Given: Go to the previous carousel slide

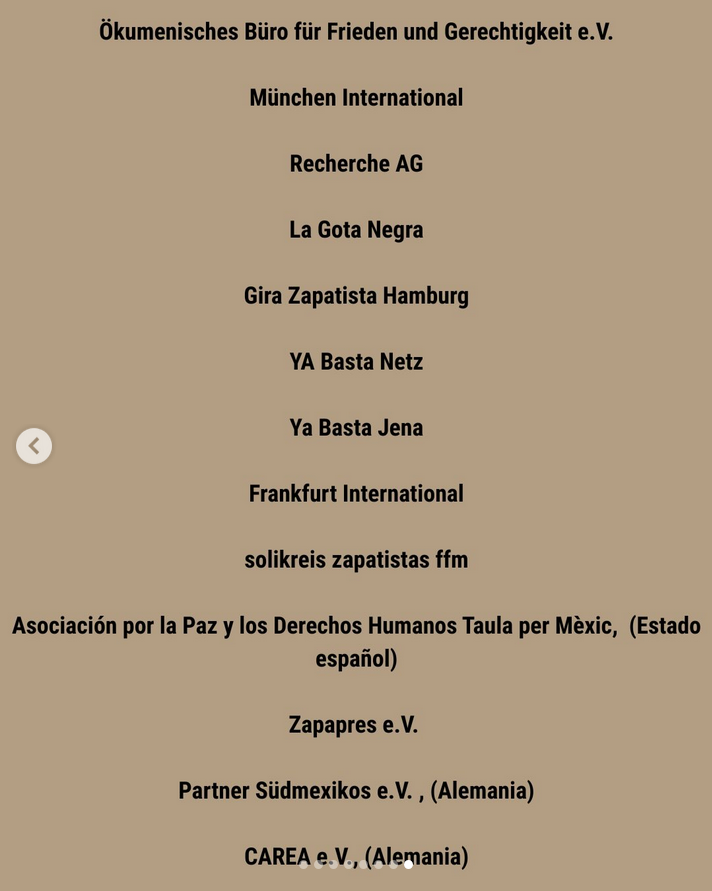Looking at the screenshot, I should pyautogui.click(x=34, y=446).
